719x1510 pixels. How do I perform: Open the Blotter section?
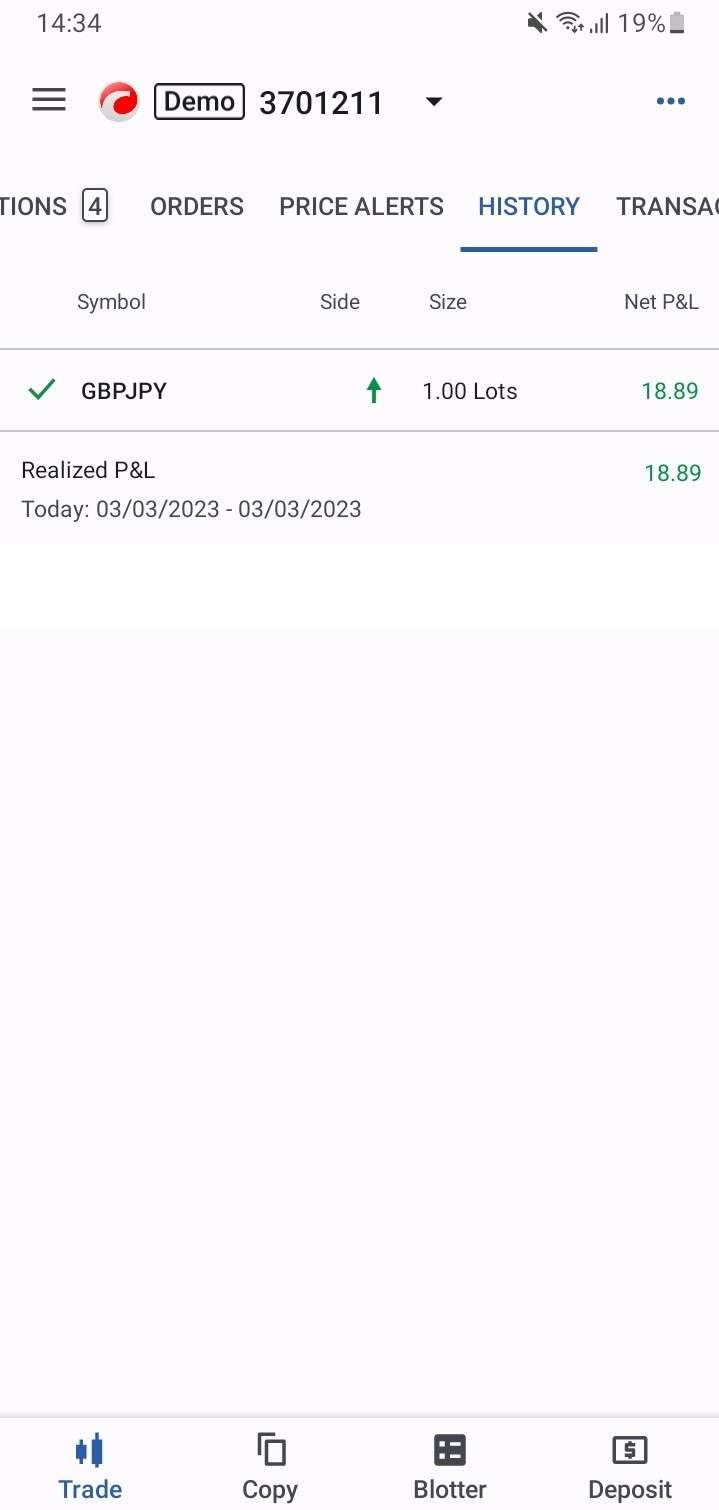pyautogui.click(x=450, y=1466)
